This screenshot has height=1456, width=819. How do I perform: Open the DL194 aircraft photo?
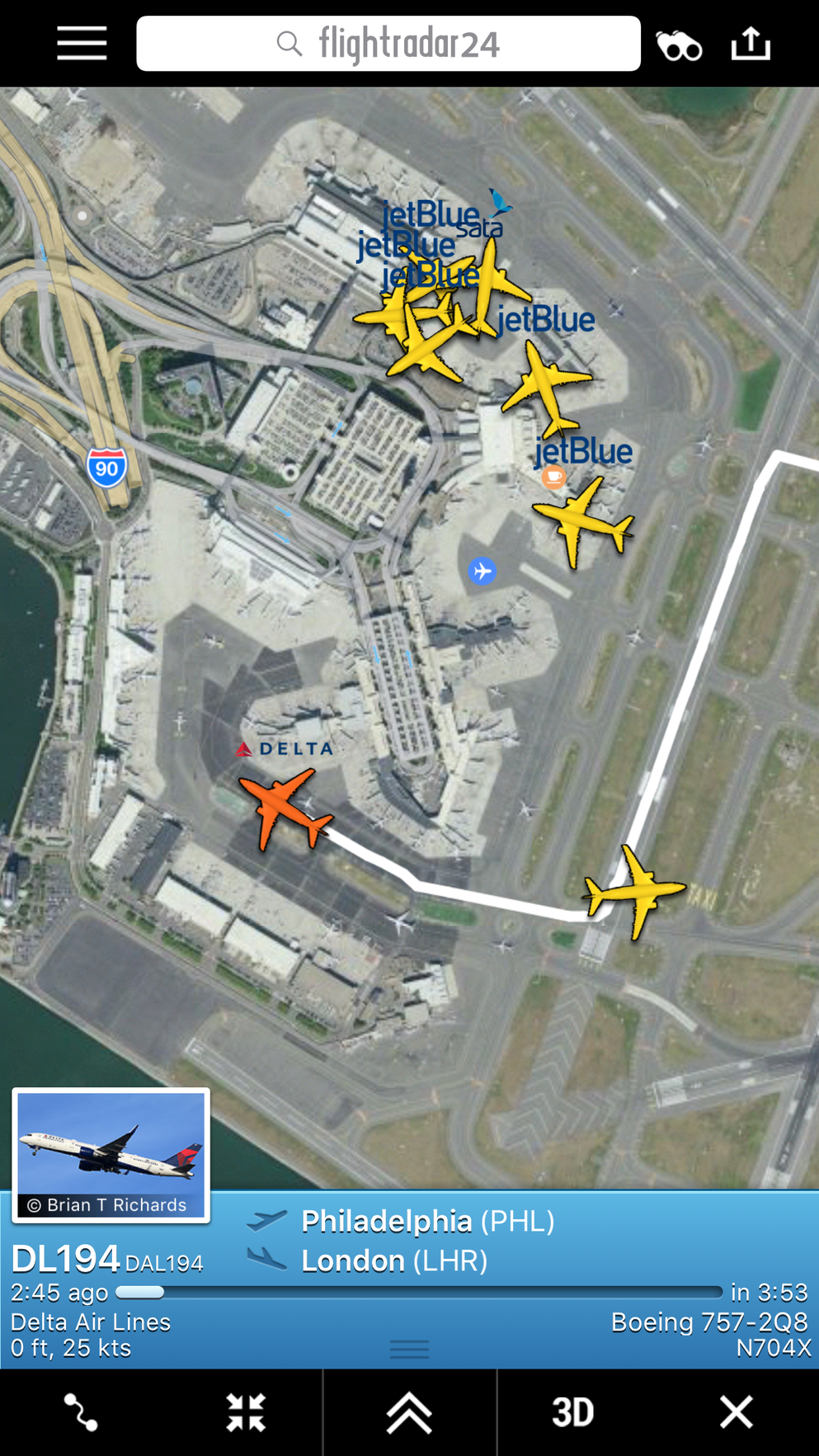111,1154
